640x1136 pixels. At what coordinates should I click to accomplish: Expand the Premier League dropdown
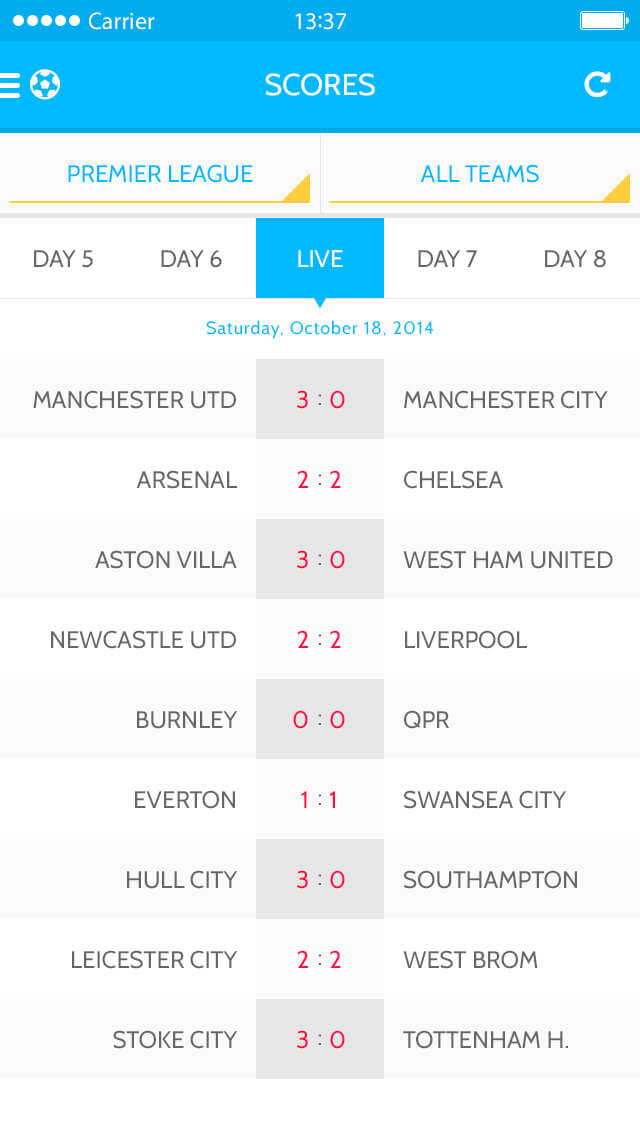coord(159,175)
